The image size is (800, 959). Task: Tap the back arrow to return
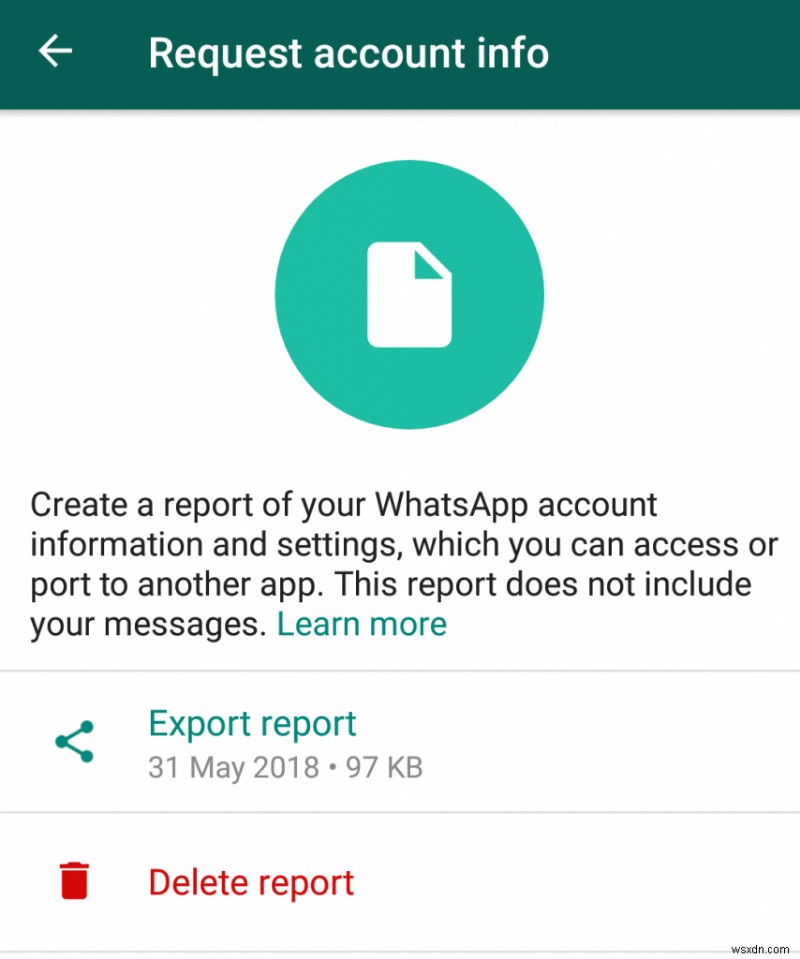[x=55, y=52]
